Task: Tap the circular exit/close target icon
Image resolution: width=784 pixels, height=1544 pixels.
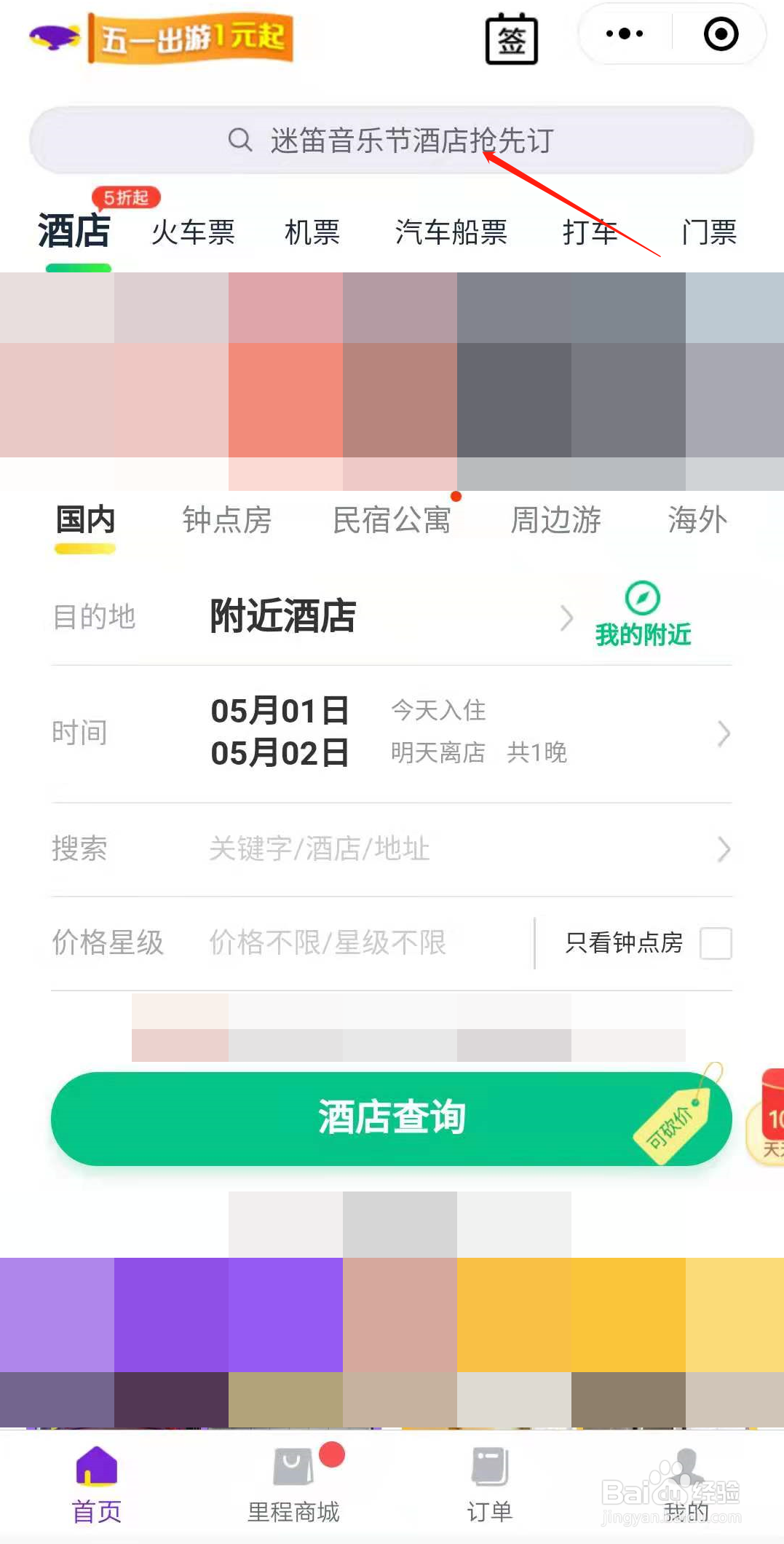Action: [719, 34]
